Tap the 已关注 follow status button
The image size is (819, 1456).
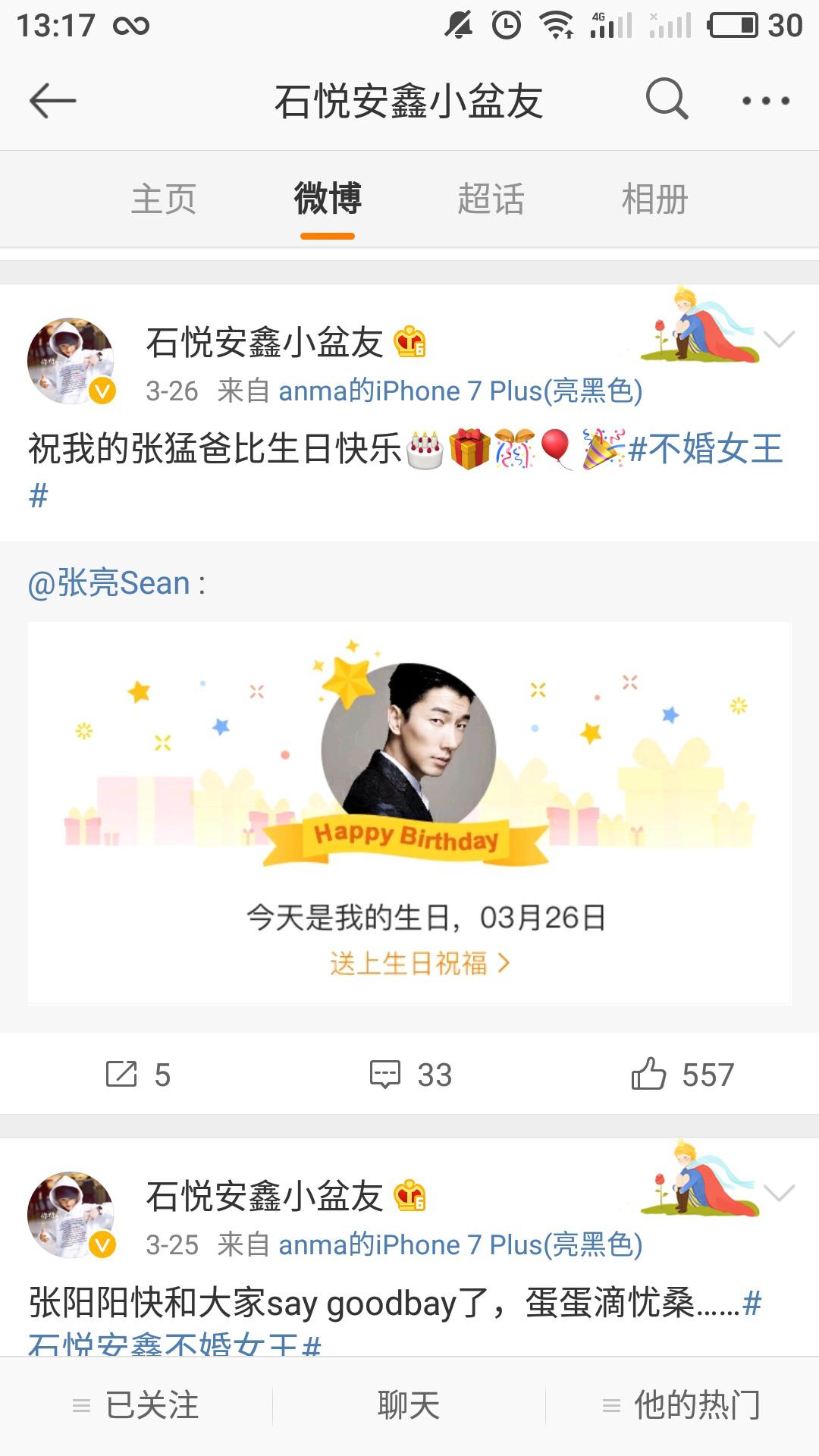(136, 1405)
